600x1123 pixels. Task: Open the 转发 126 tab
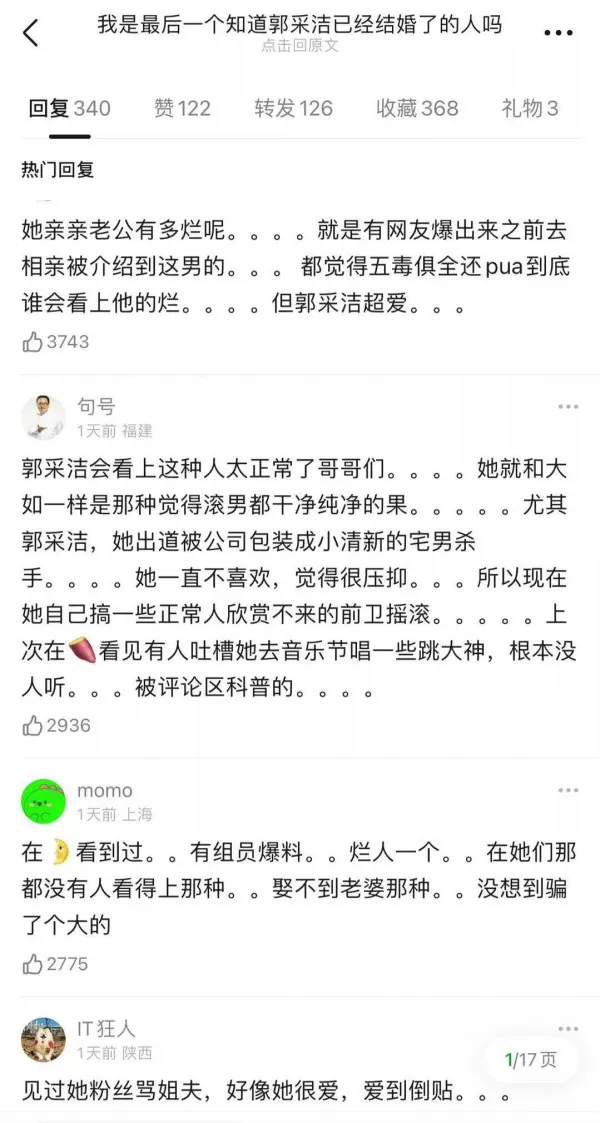click(293, 109)
